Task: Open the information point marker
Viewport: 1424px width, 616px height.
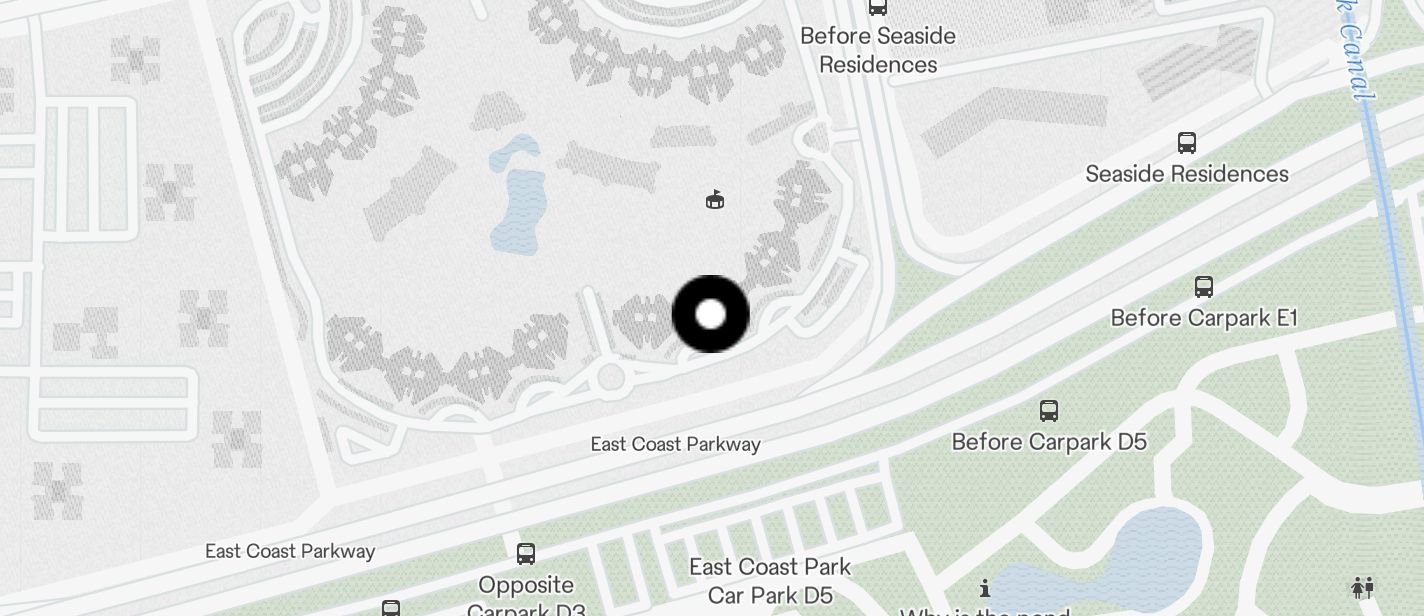Action: point(985,588)
